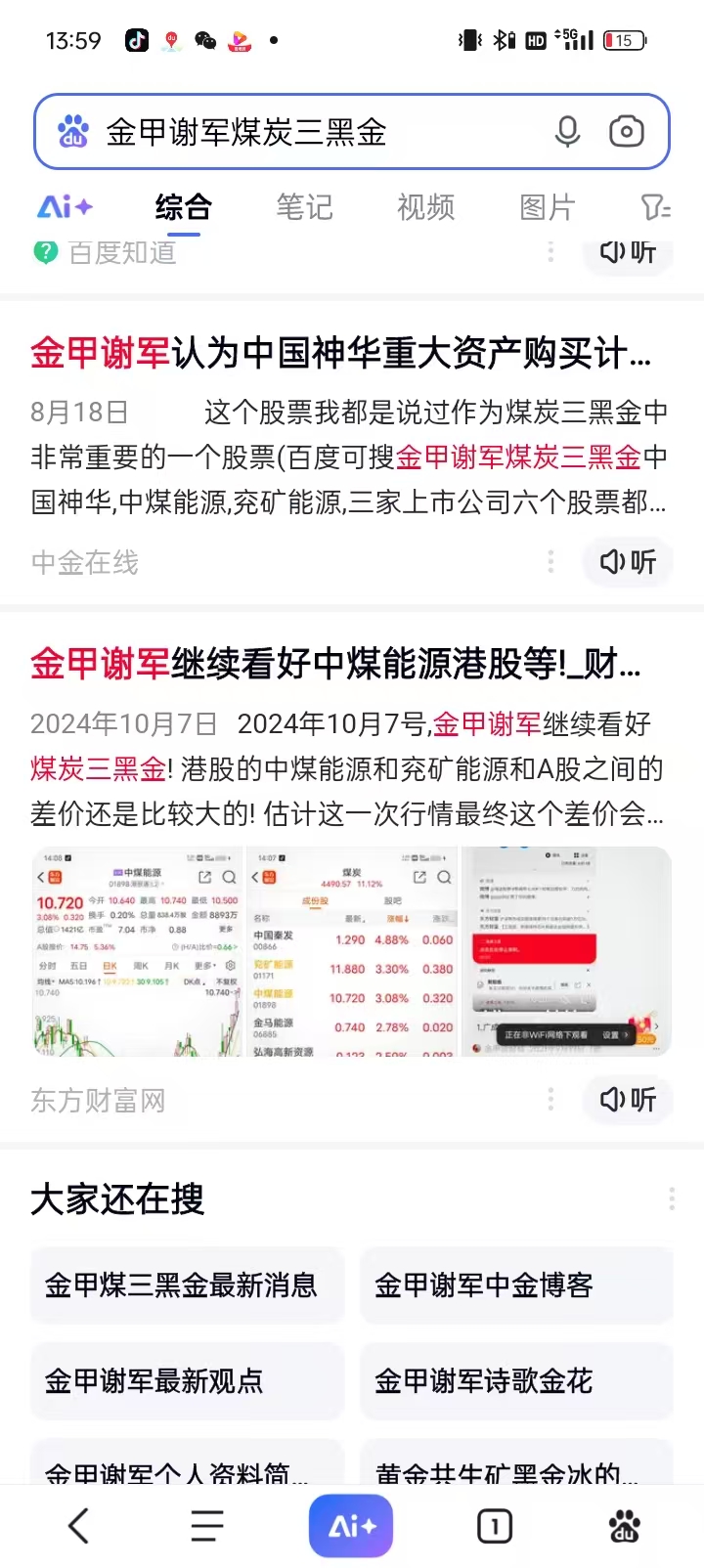Play audio with 听 button on 中金在线 result
Screen dimensions: 704x1568
click(x=627, y=562)
